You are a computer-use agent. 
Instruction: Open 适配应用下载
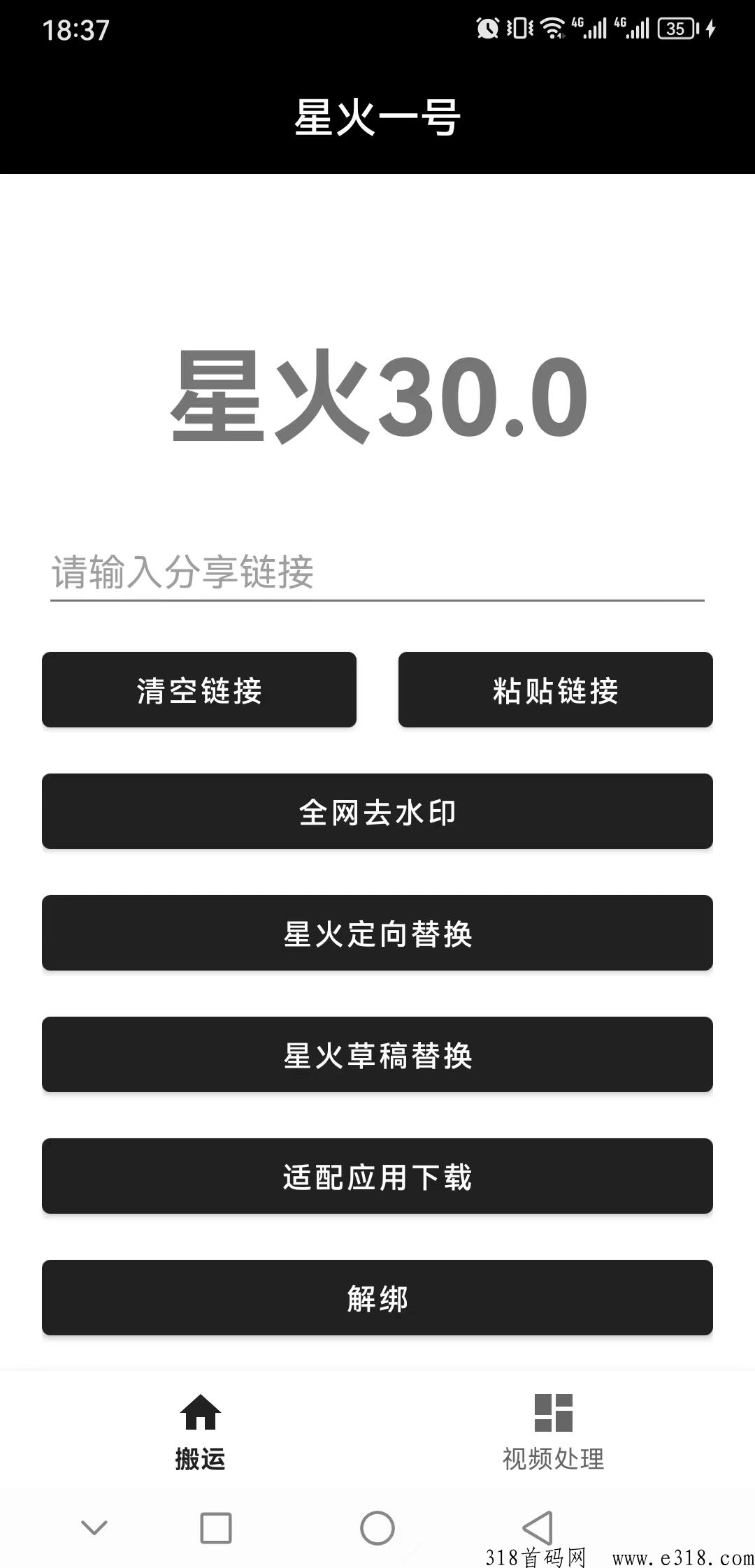click(x=377, y=1176)
